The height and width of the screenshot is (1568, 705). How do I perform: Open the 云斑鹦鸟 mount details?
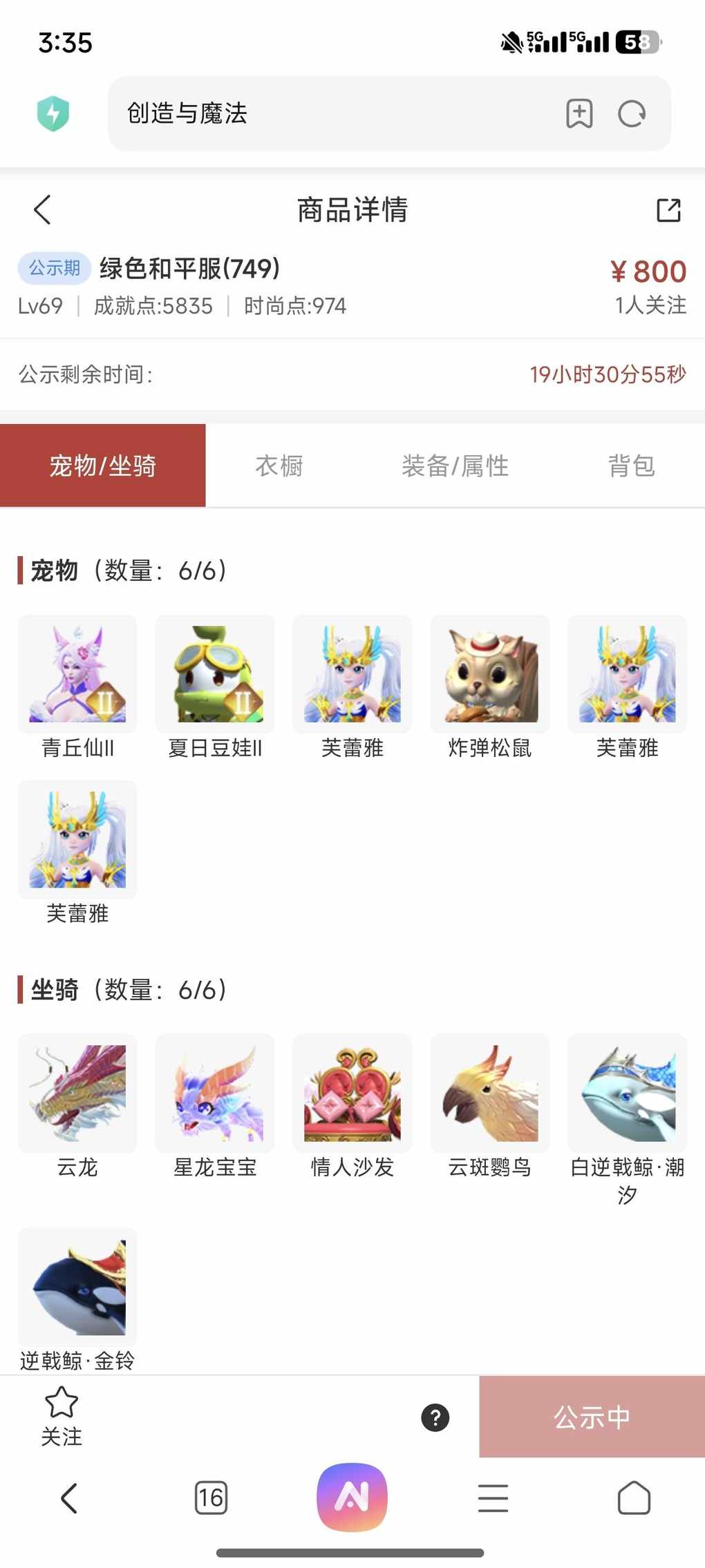[x=489, y=1093]
